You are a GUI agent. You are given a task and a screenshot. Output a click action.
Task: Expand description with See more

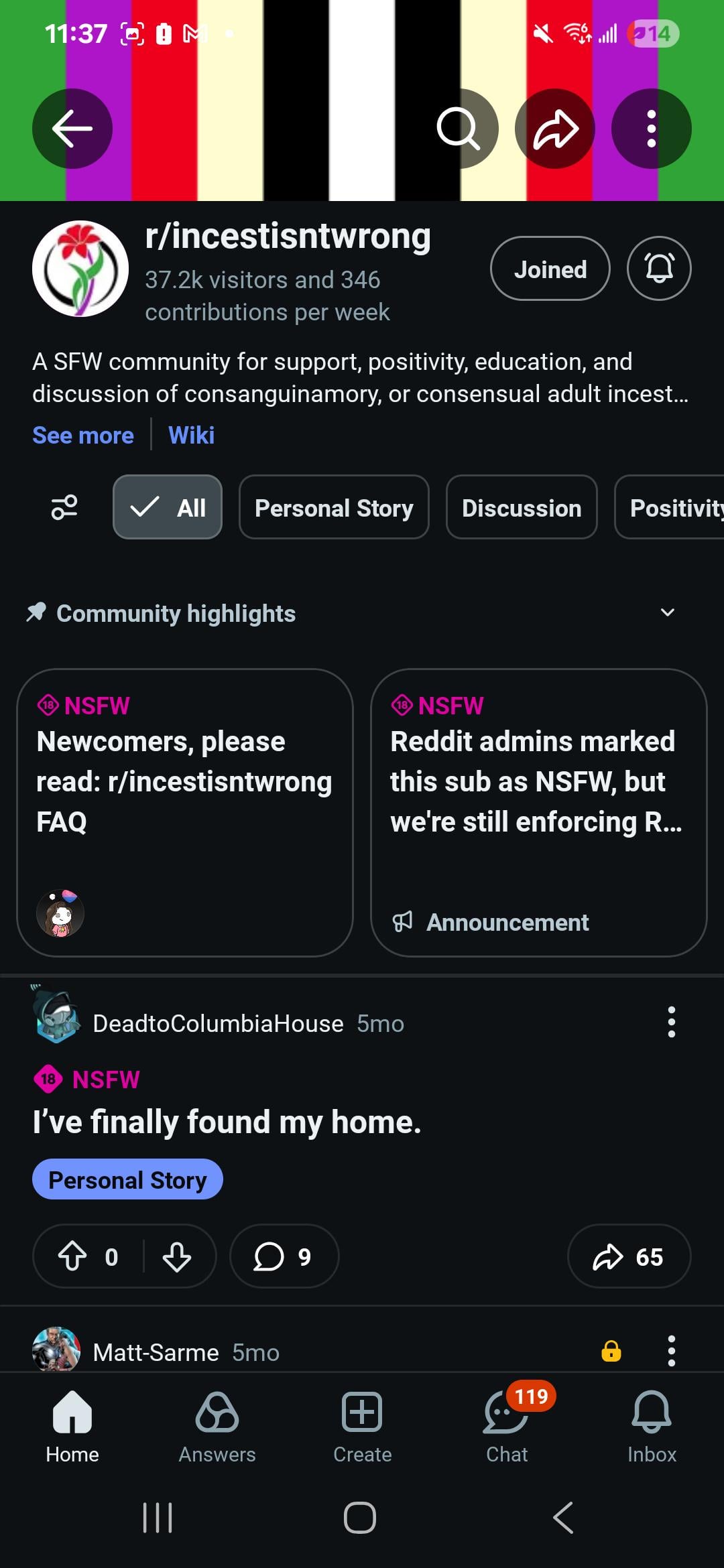click(x=83, y=436)
